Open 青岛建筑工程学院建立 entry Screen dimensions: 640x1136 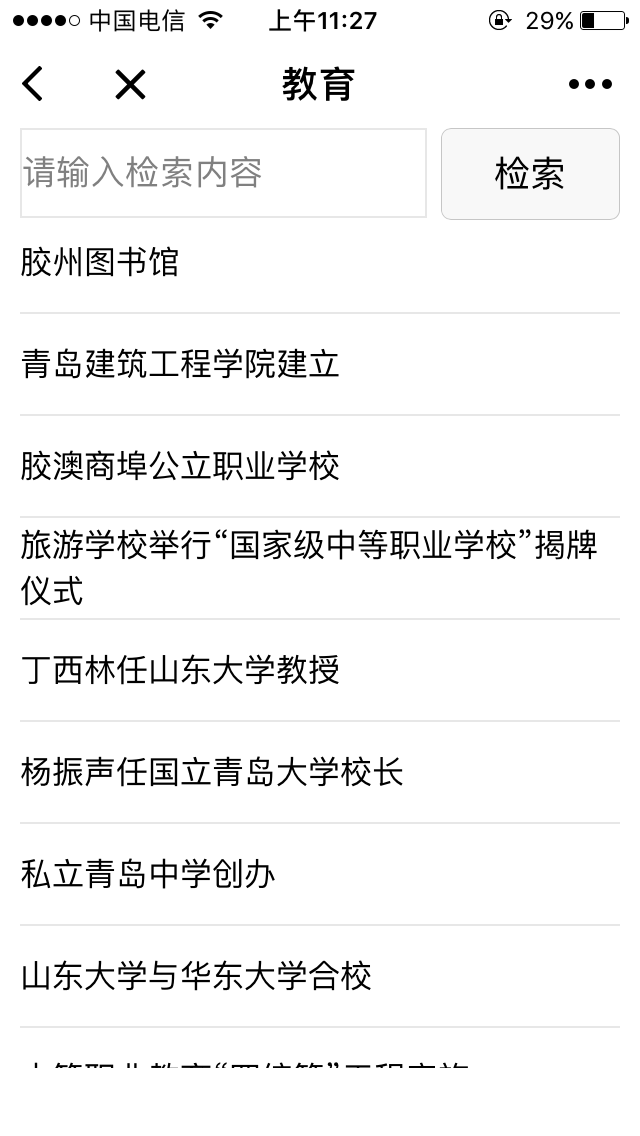180,365
